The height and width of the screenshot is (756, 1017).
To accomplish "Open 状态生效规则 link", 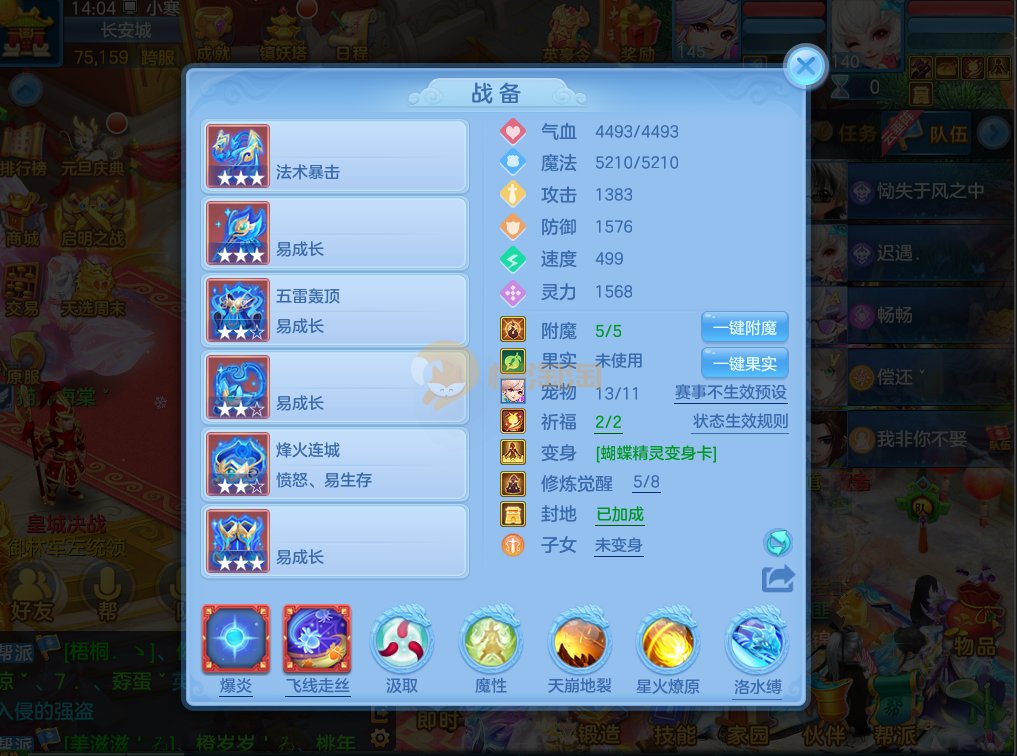I will tap(740, 422).
